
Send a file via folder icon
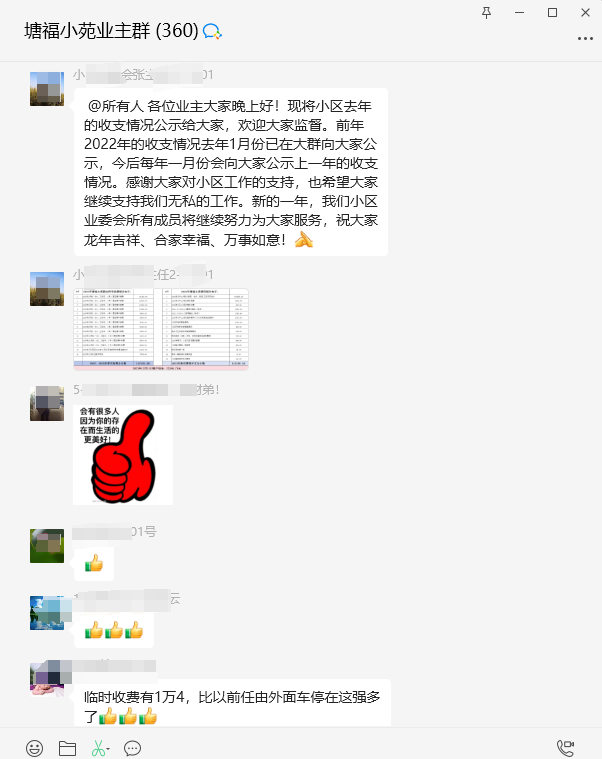tap(67, 747)
